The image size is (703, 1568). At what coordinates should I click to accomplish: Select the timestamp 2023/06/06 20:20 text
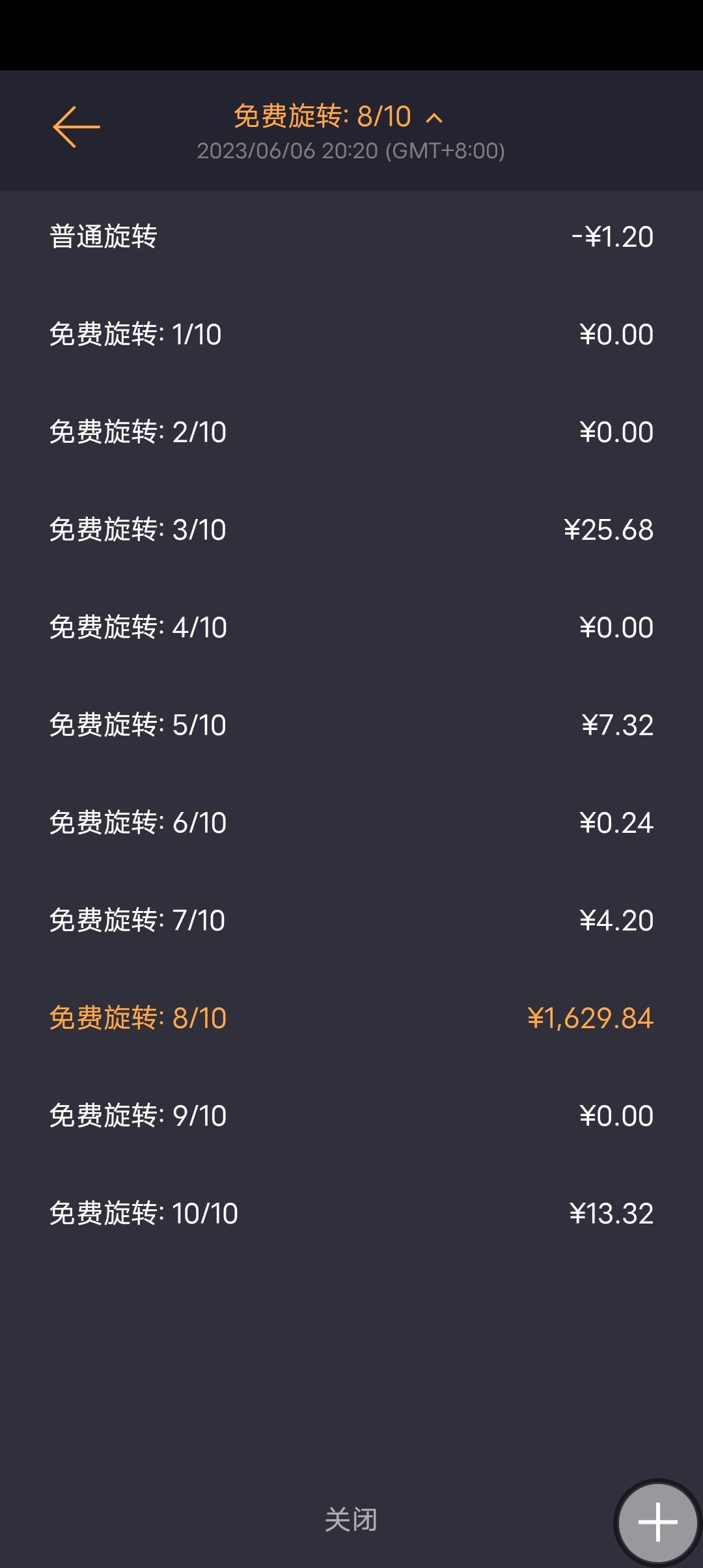click(x=351, y=152)
